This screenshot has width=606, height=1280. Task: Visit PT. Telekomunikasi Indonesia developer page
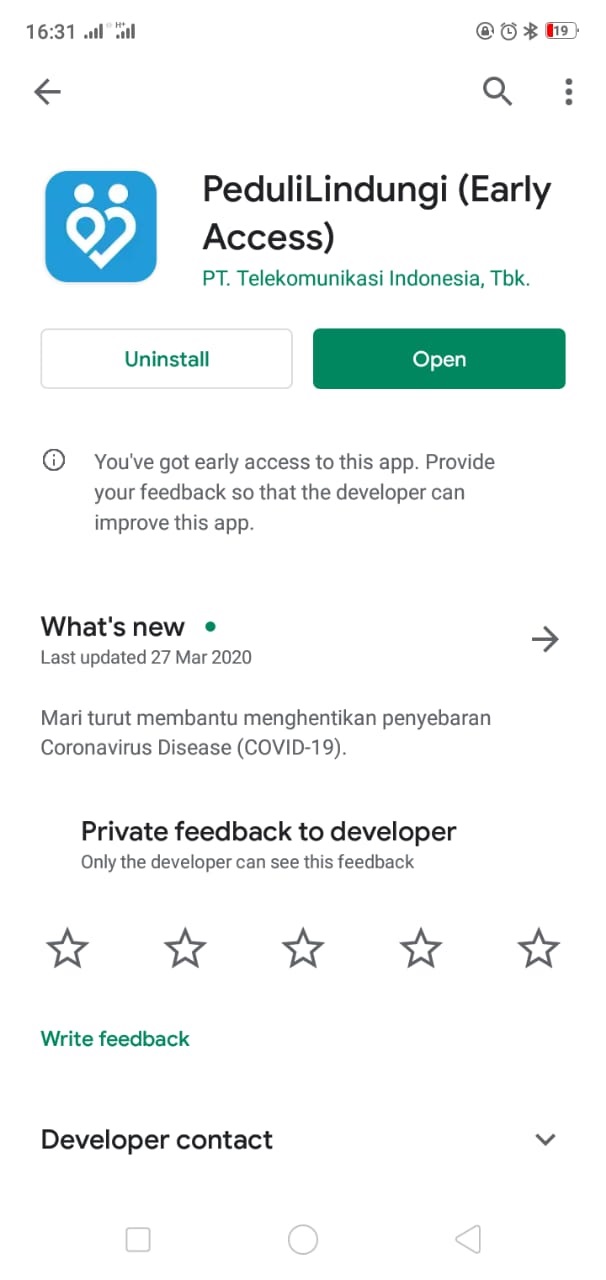point(366,279)
